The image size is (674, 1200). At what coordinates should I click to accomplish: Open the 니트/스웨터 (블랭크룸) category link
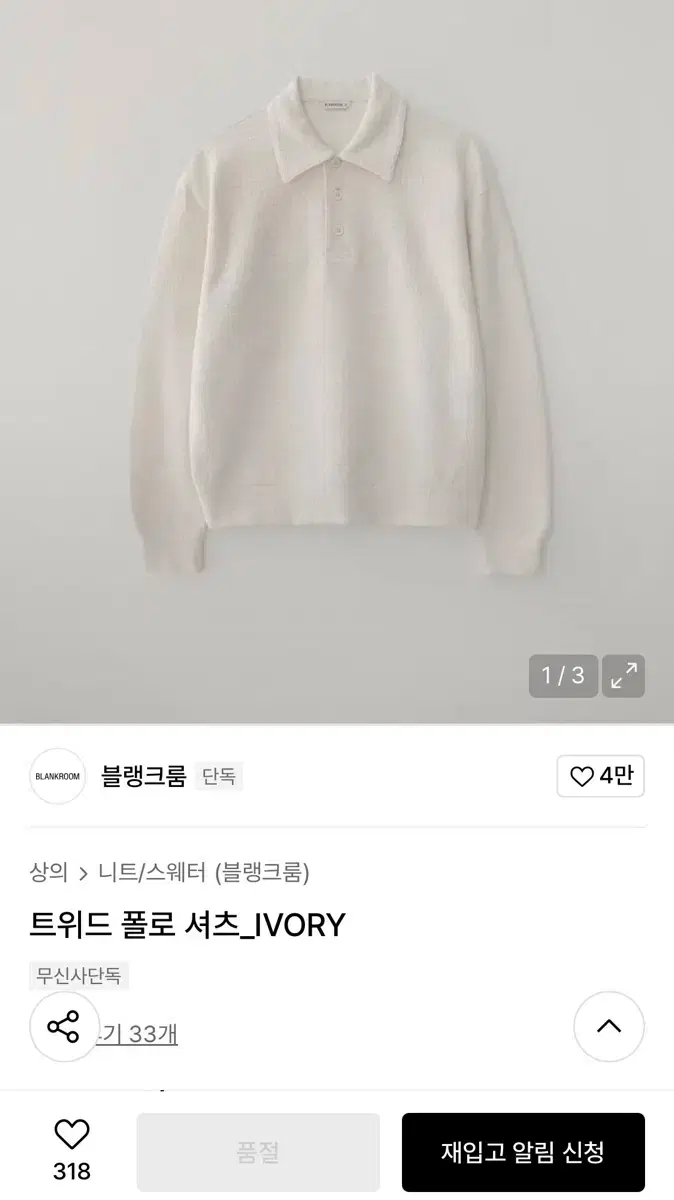point(204,872)
